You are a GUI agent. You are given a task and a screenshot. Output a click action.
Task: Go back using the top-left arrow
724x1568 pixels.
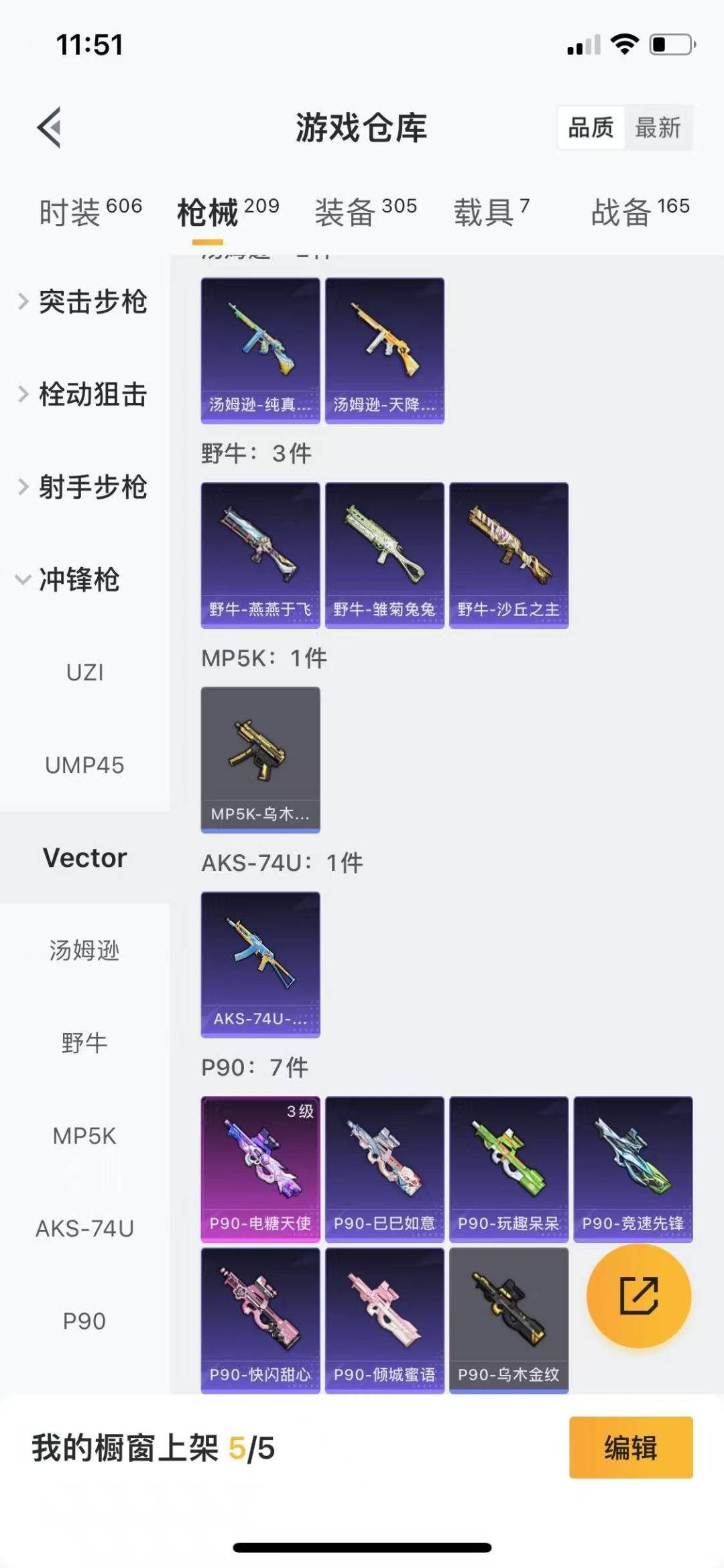pos(50,127)
